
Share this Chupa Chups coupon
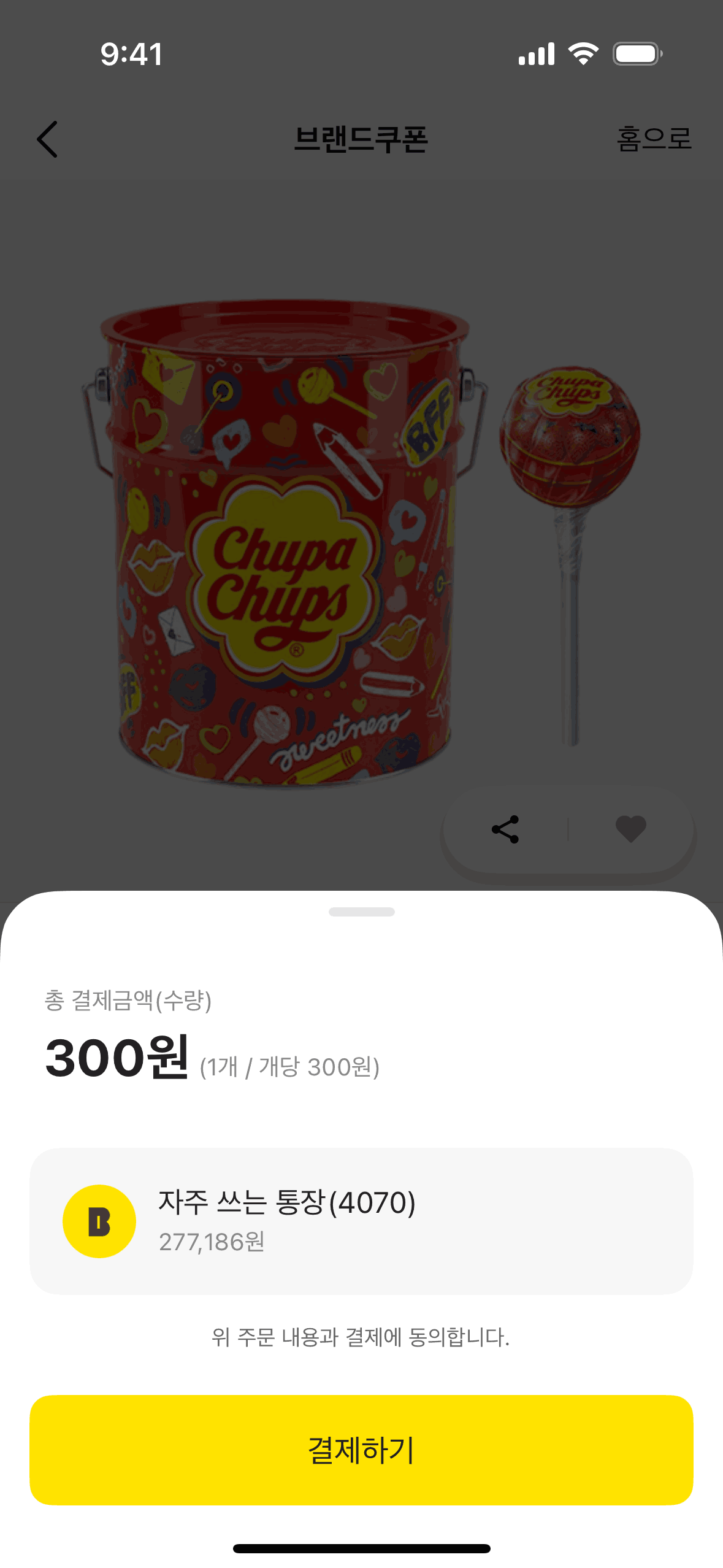pyautogui.click(x=505, y=829)
